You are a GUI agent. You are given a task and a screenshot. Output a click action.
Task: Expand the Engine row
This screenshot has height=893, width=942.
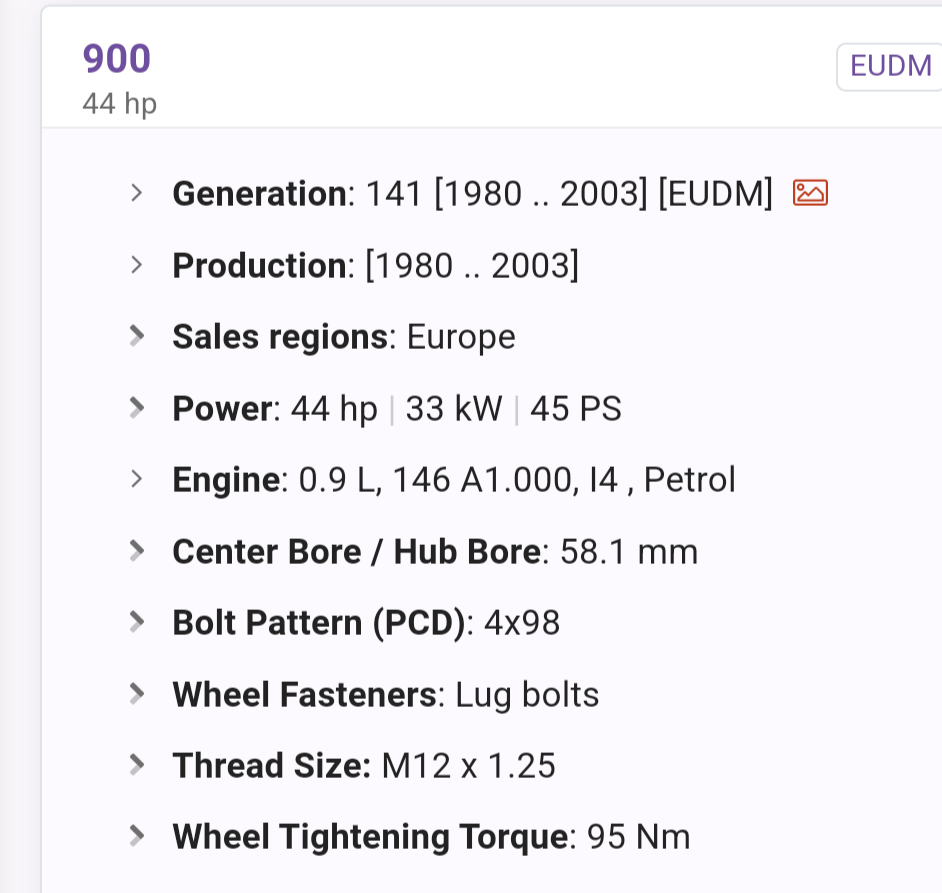point(138,480)
